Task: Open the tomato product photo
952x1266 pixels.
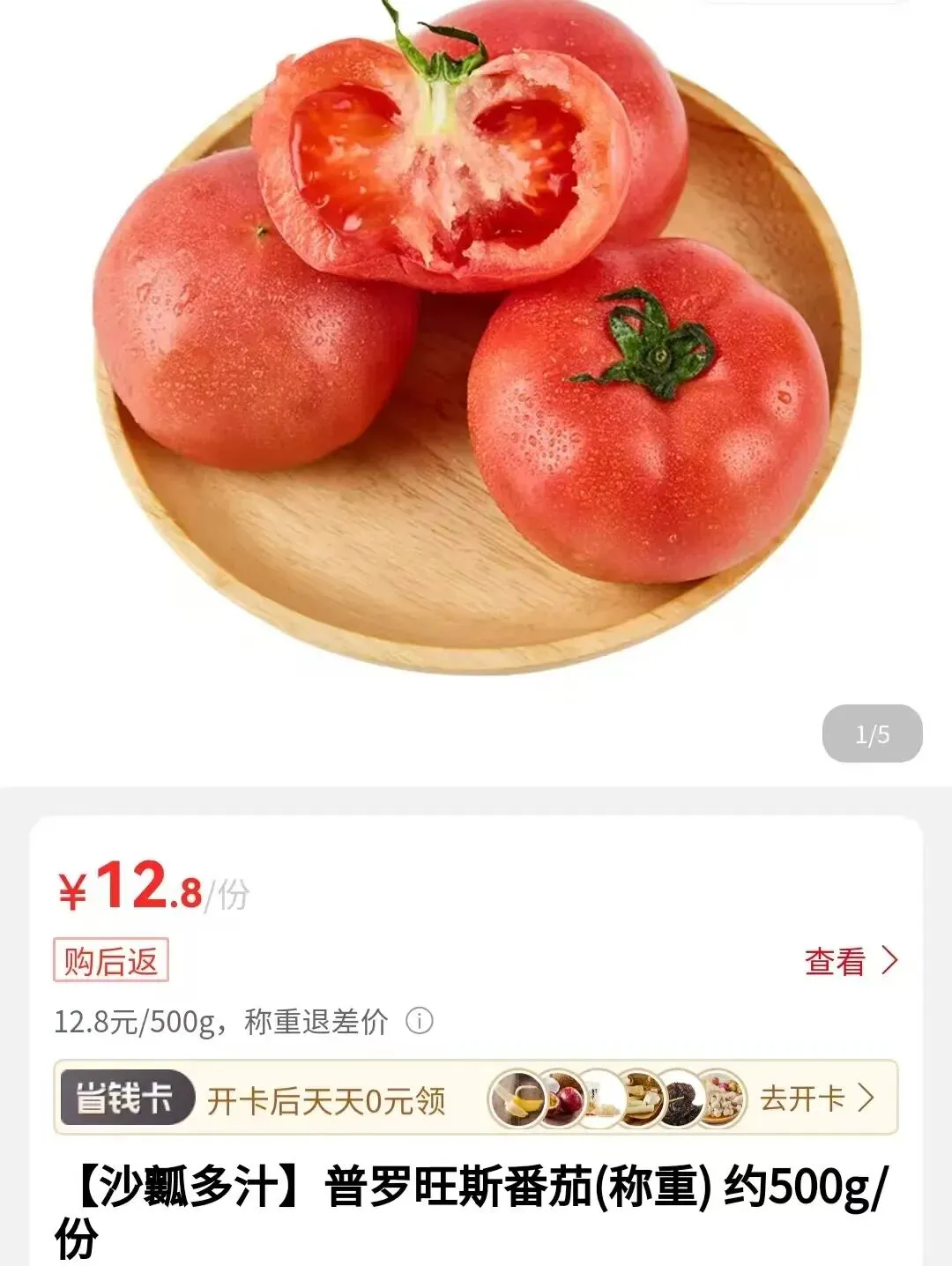Action: (x=476, y=353)
